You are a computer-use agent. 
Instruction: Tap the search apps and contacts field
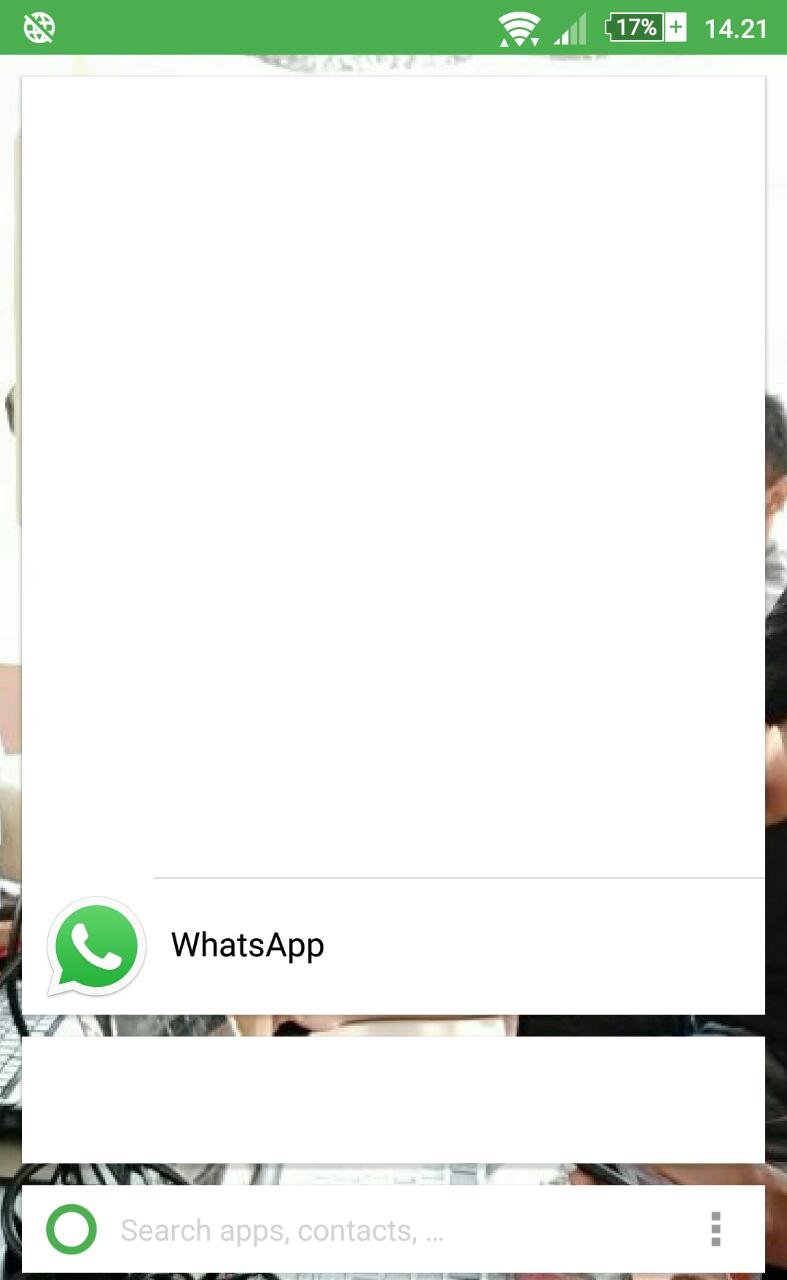(393, 1229)
